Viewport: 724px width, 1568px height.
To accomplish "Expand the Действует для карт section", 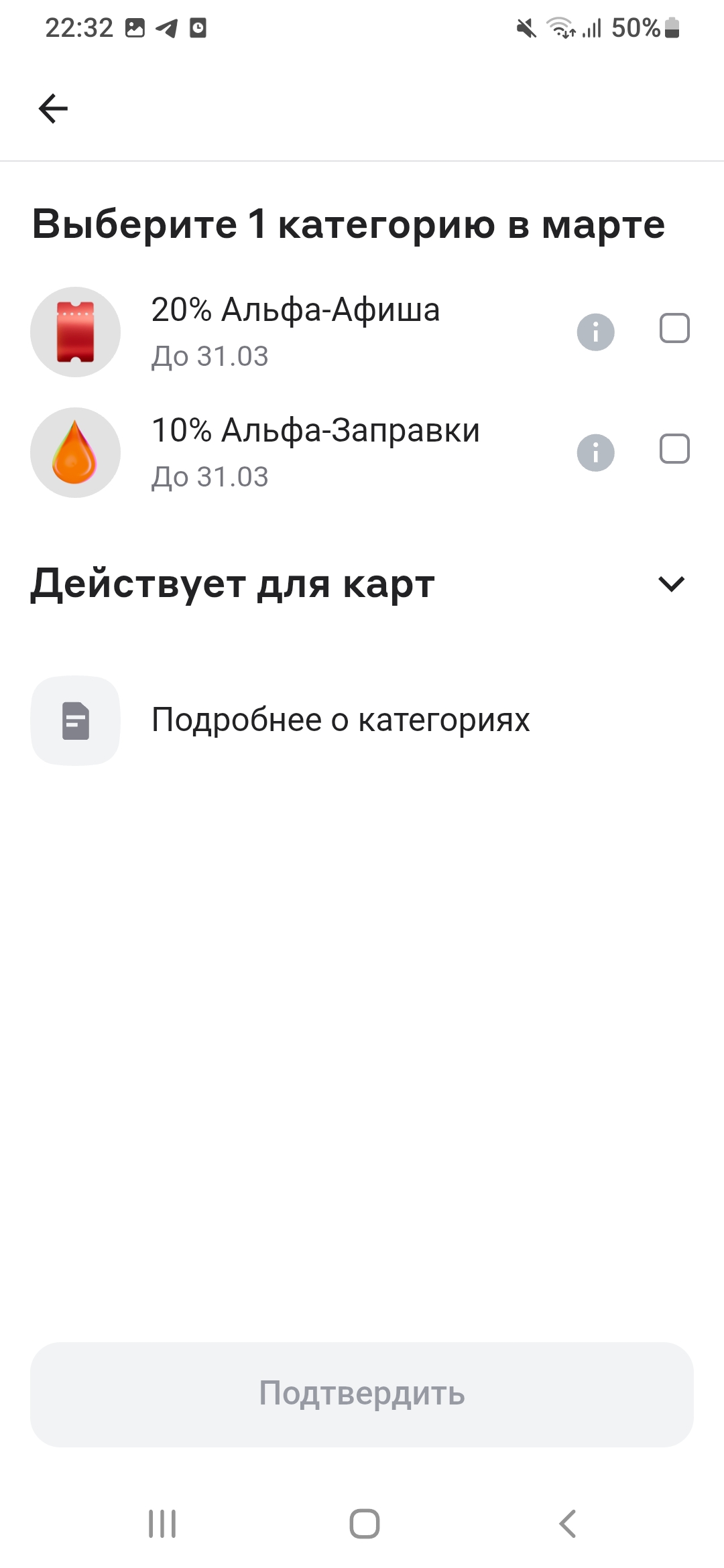I will click(x=671, y=584).
